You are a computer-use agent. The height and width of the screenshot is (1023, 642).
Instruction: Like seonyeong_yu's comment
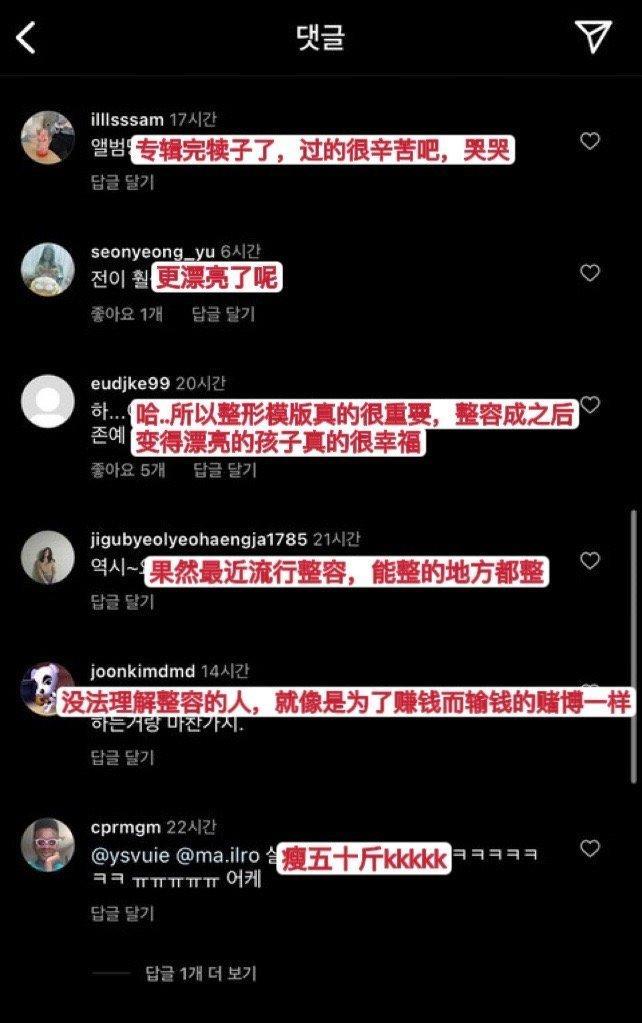590,272
